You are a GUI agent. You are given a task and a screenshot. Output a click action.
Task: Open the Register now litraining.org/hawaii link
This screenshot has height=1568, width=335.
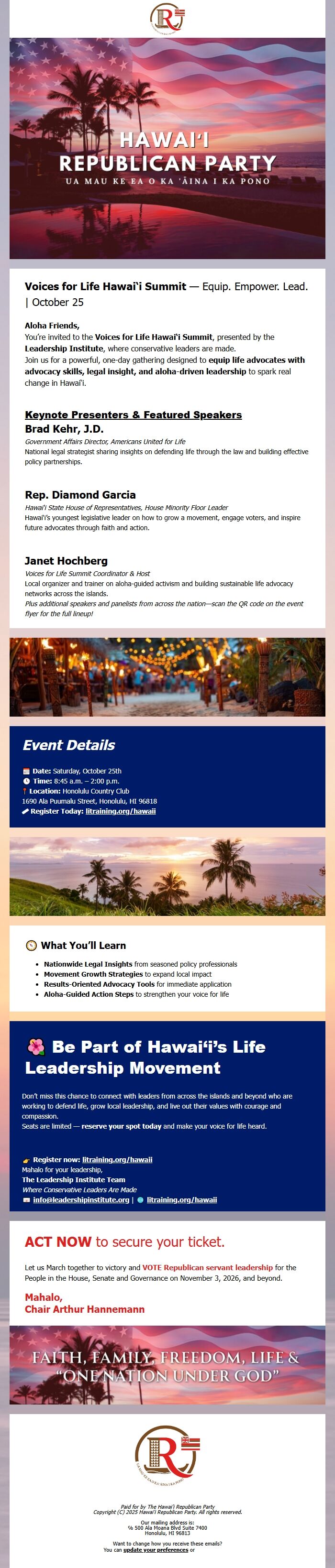(x=117, y=1160)
